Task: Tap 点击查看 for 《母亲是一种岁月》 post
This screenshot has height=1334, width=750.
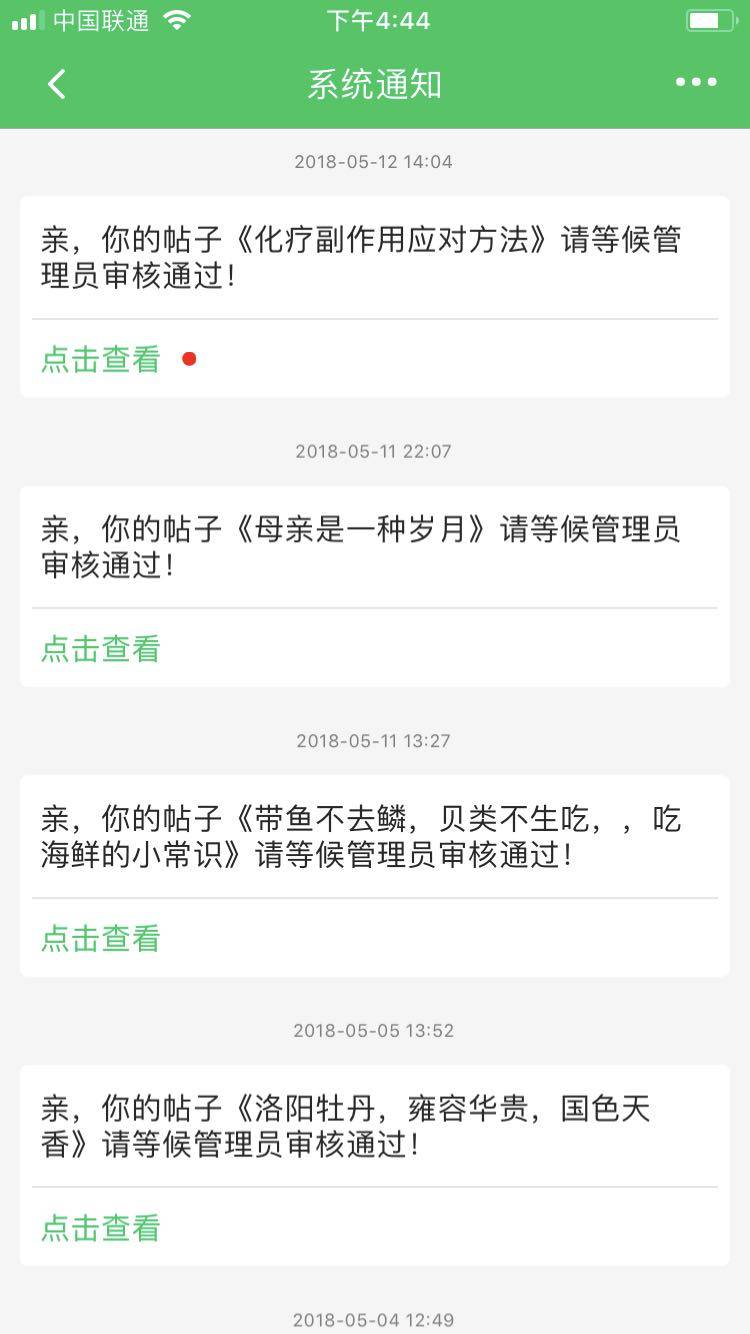Action: [x=101, y=649]
